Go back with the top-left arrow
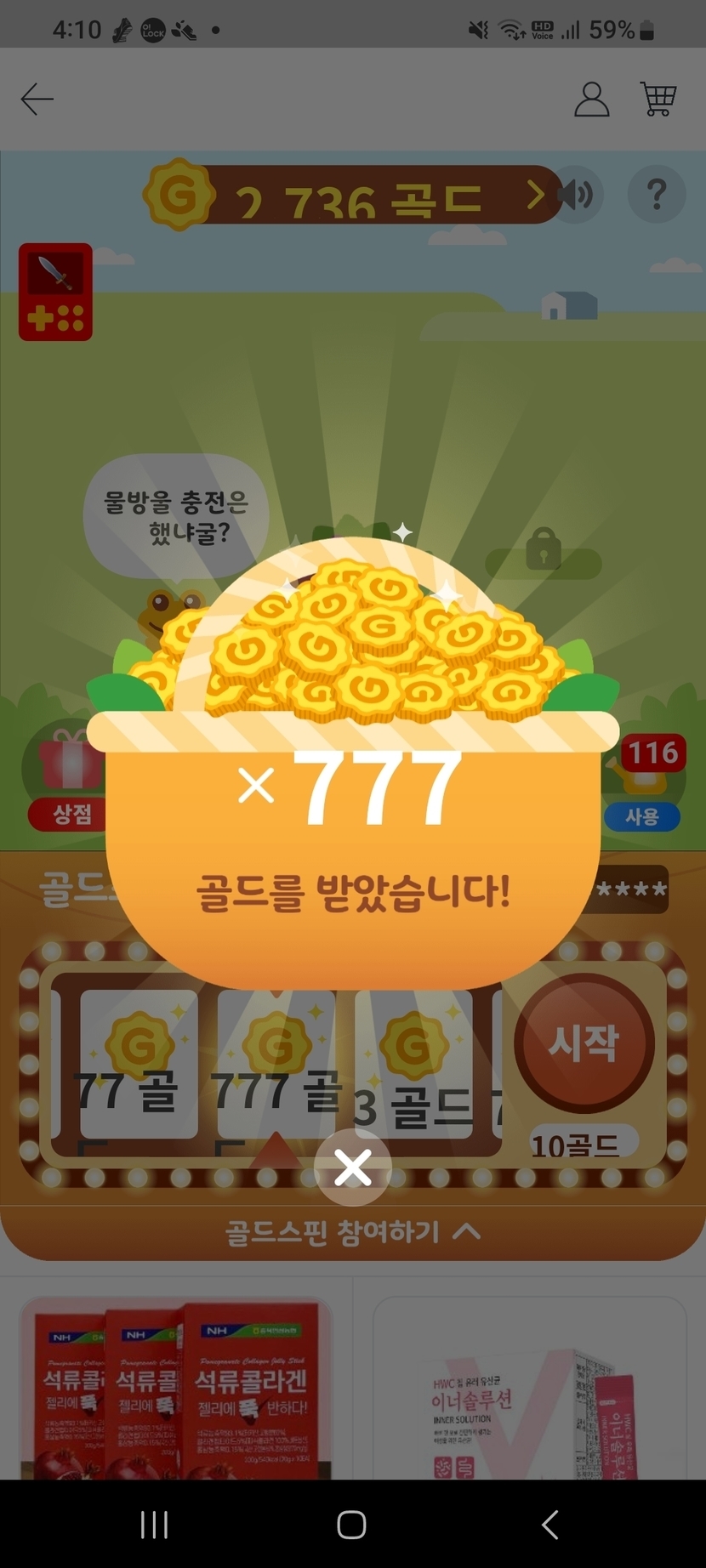The width and height of the screenshot is (706, 1568). tap(37, 99)
